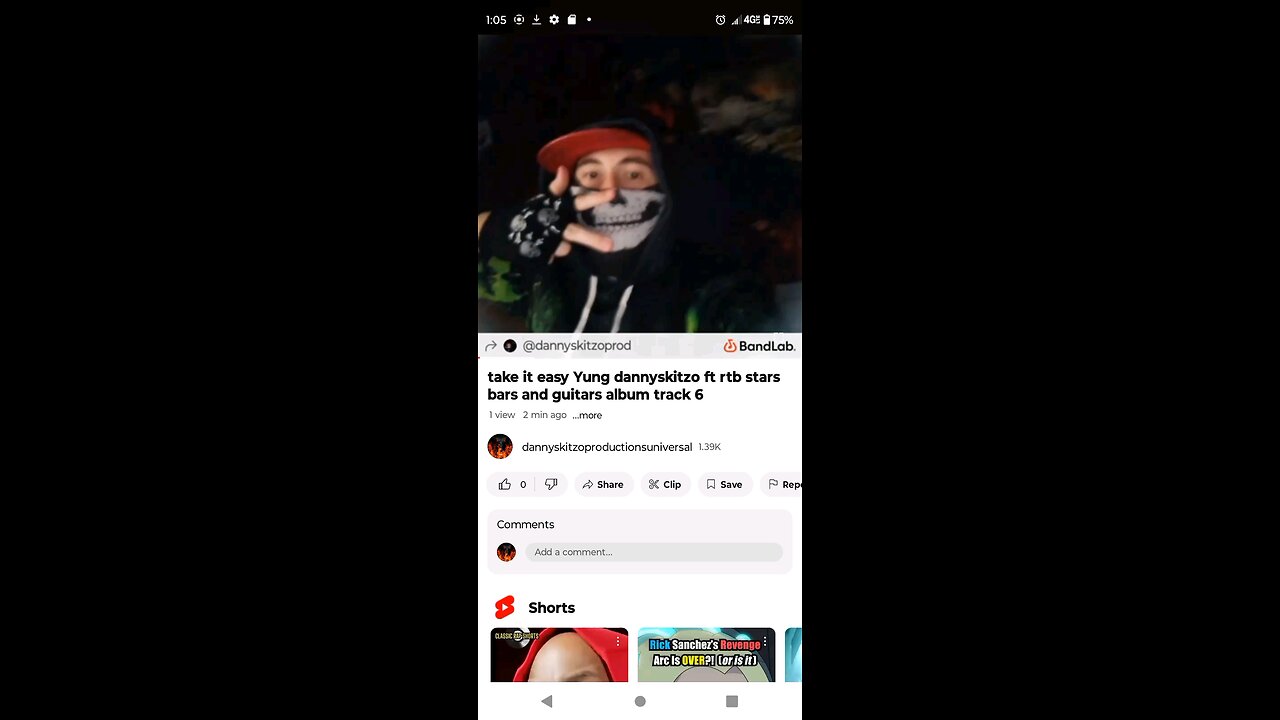Go back with the system back button
Viewport: 1280px width, 720px height.
[546, 701]
